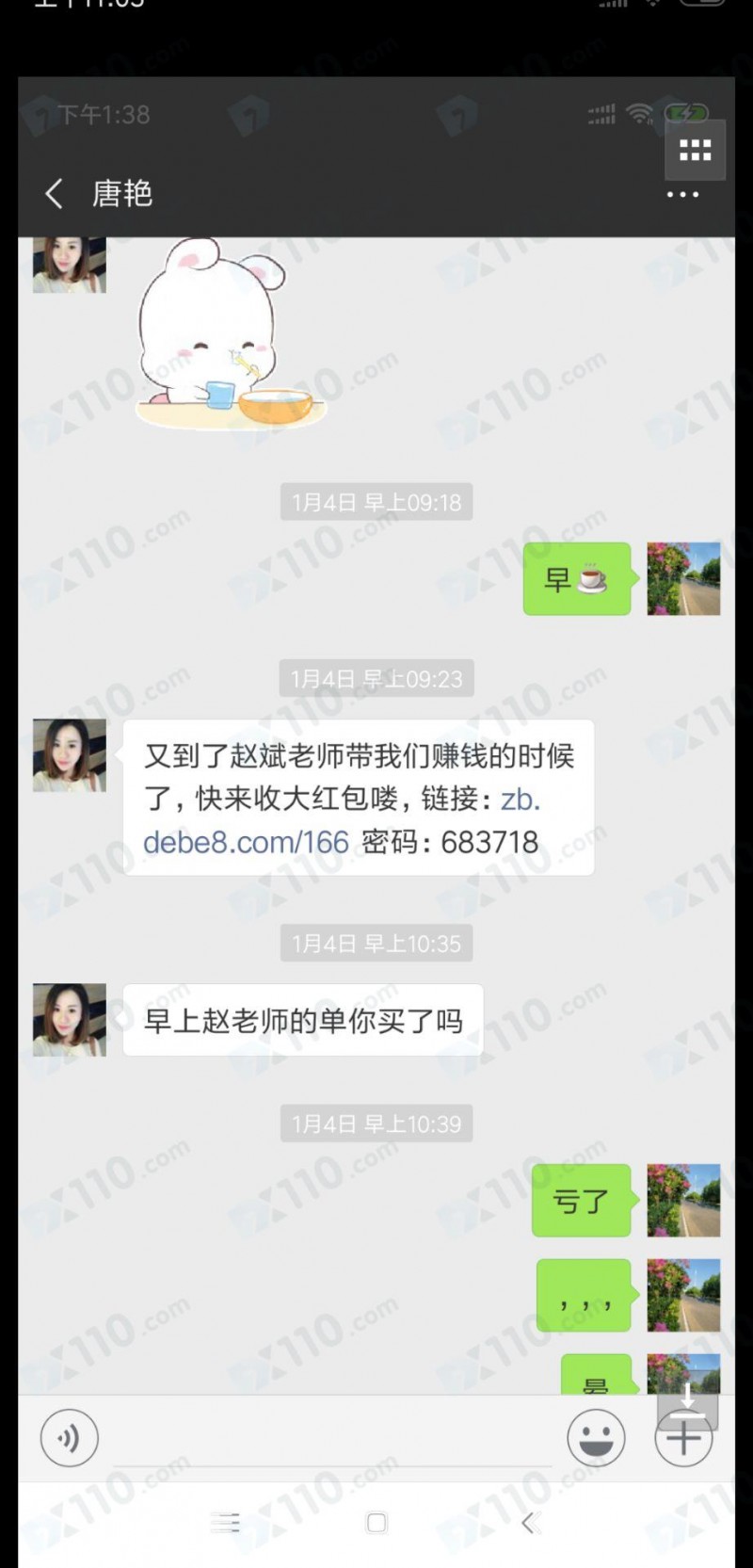Tap the voice input microphone icon
This screenshot has height=1568, width=753.
point(69,1438)
